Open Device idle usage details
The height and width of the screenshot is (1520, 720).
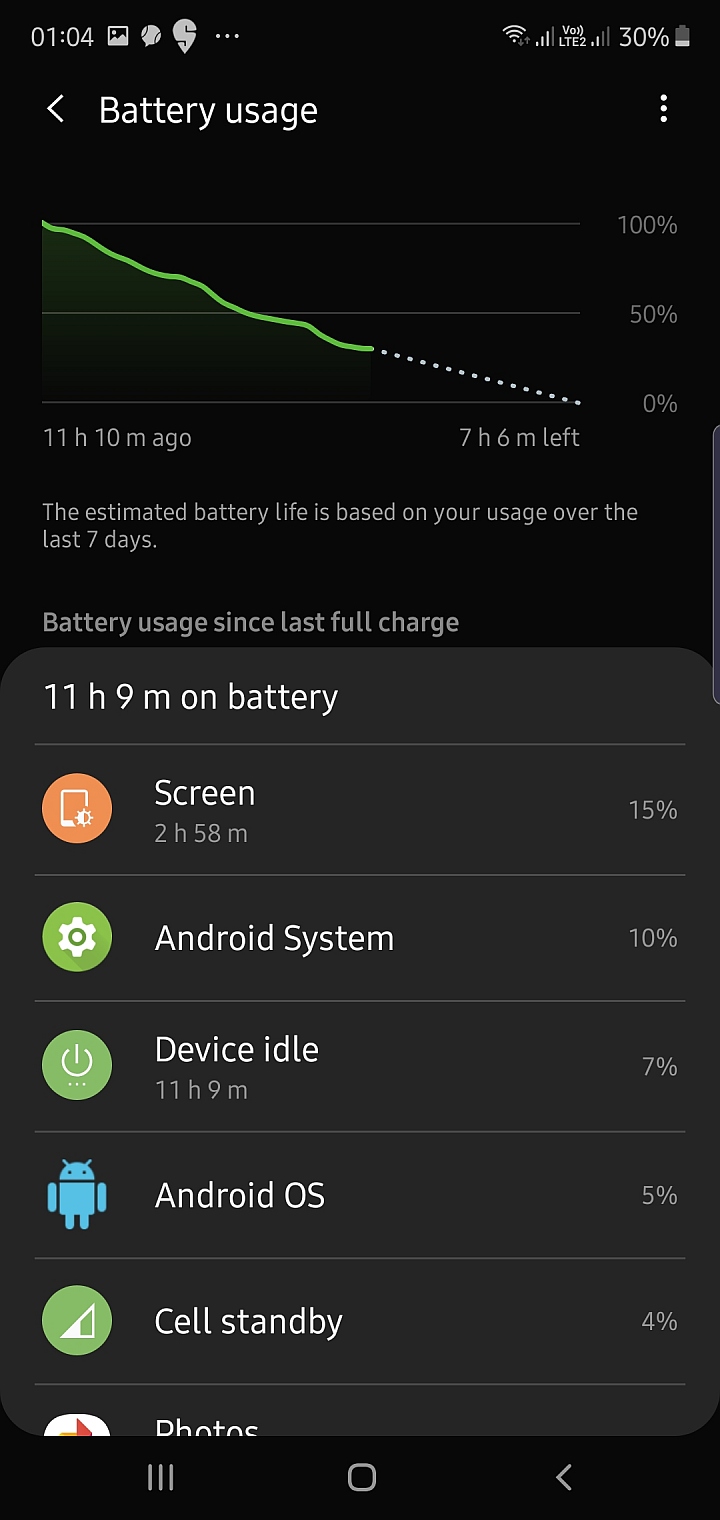360,1066
